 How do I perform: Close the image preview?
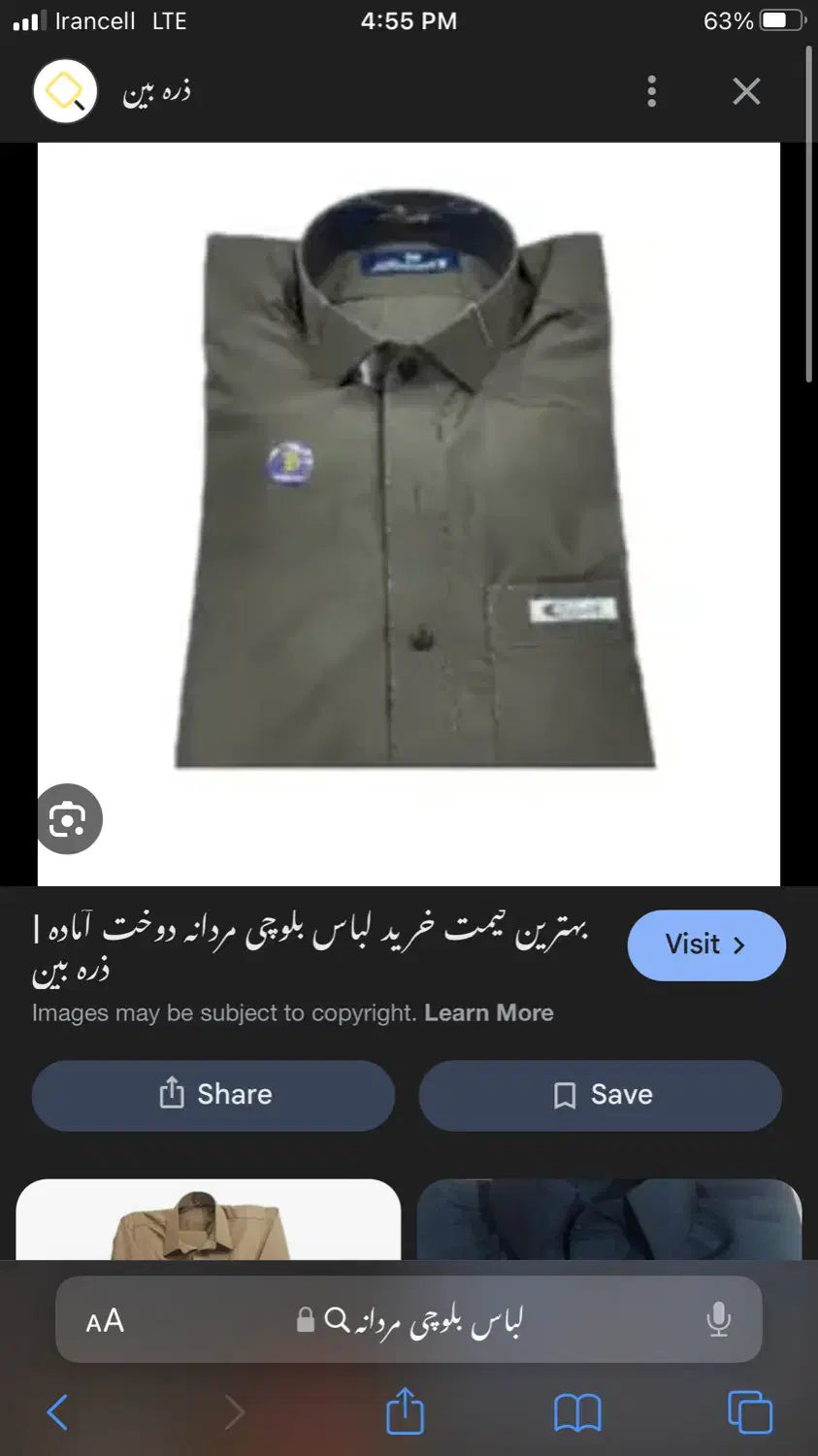click(745, 91)
